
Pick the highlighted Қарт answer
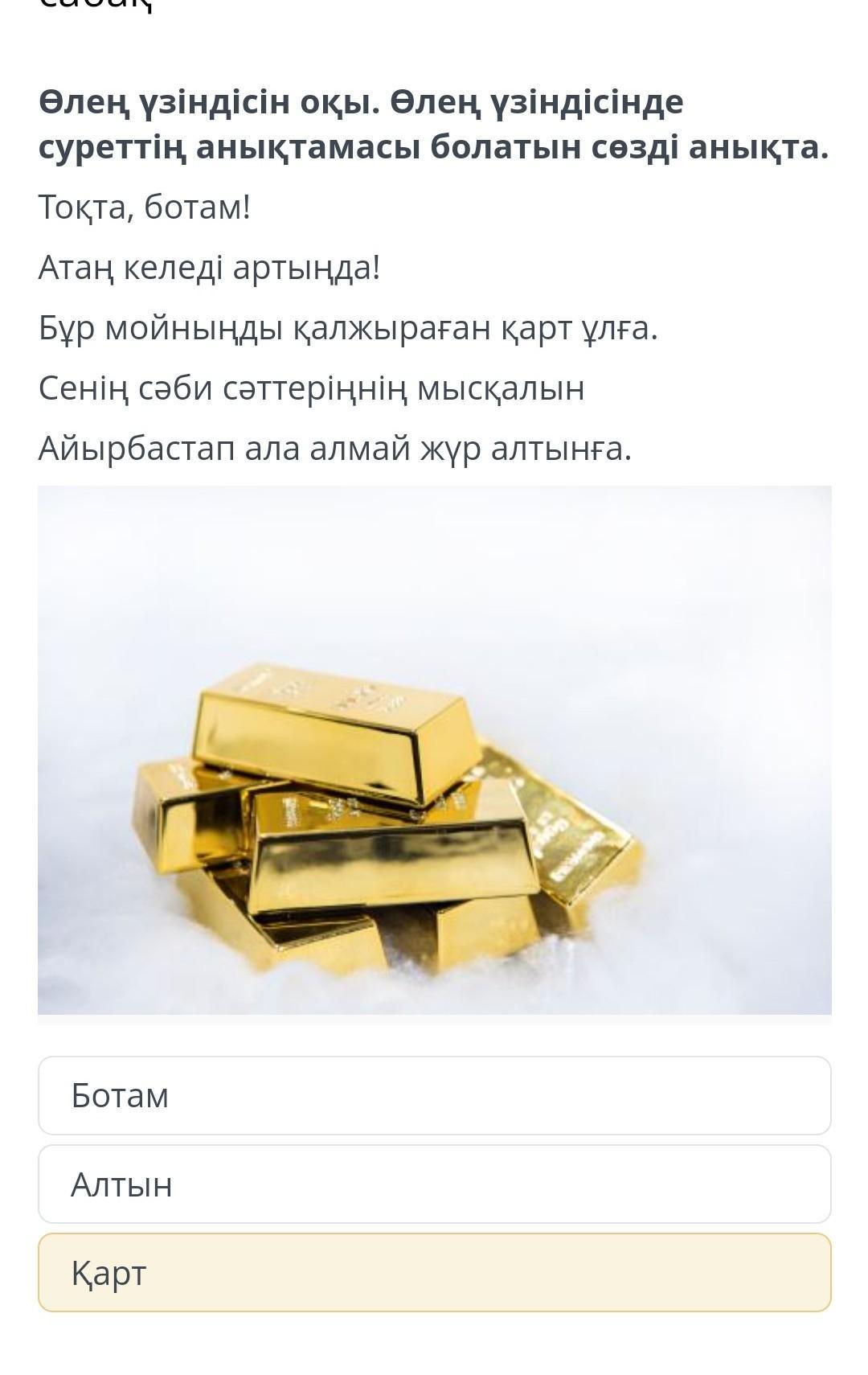434,1273
